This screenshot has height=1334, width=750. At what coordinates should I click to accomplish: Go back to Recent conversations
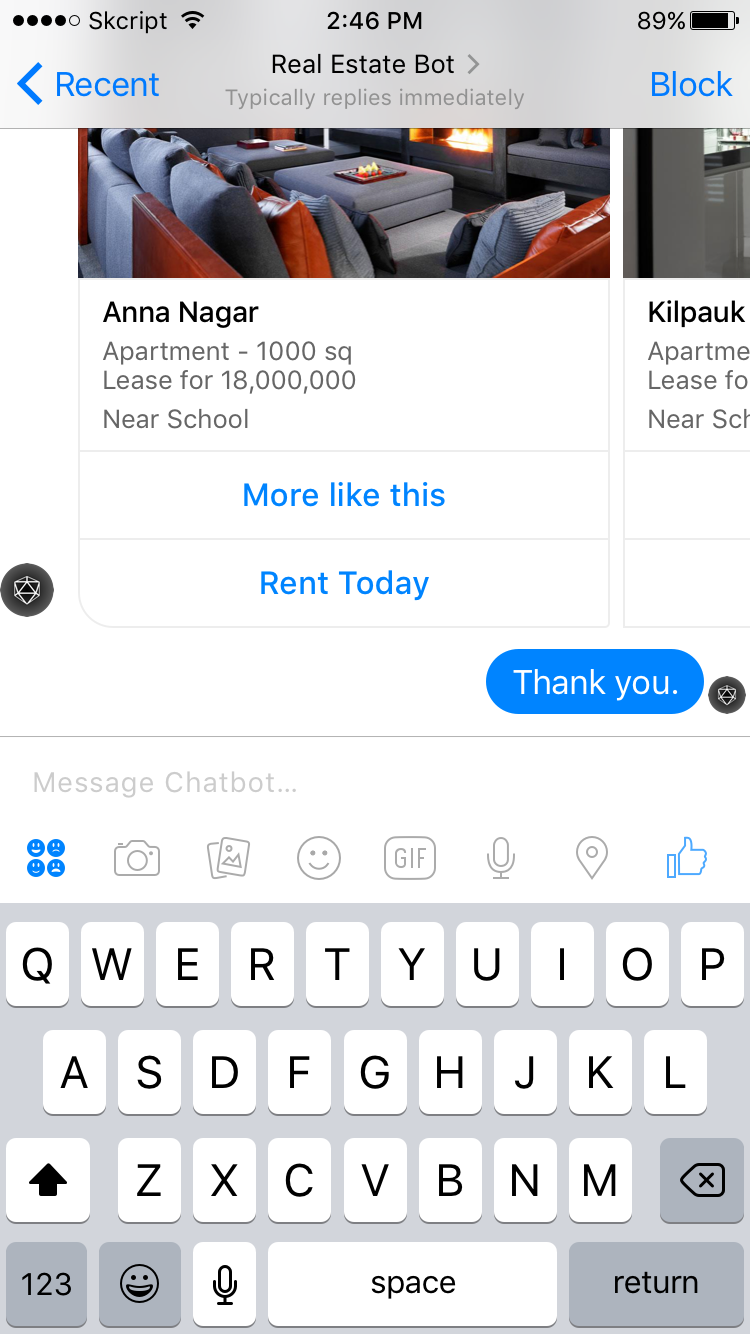click(86, 84)
